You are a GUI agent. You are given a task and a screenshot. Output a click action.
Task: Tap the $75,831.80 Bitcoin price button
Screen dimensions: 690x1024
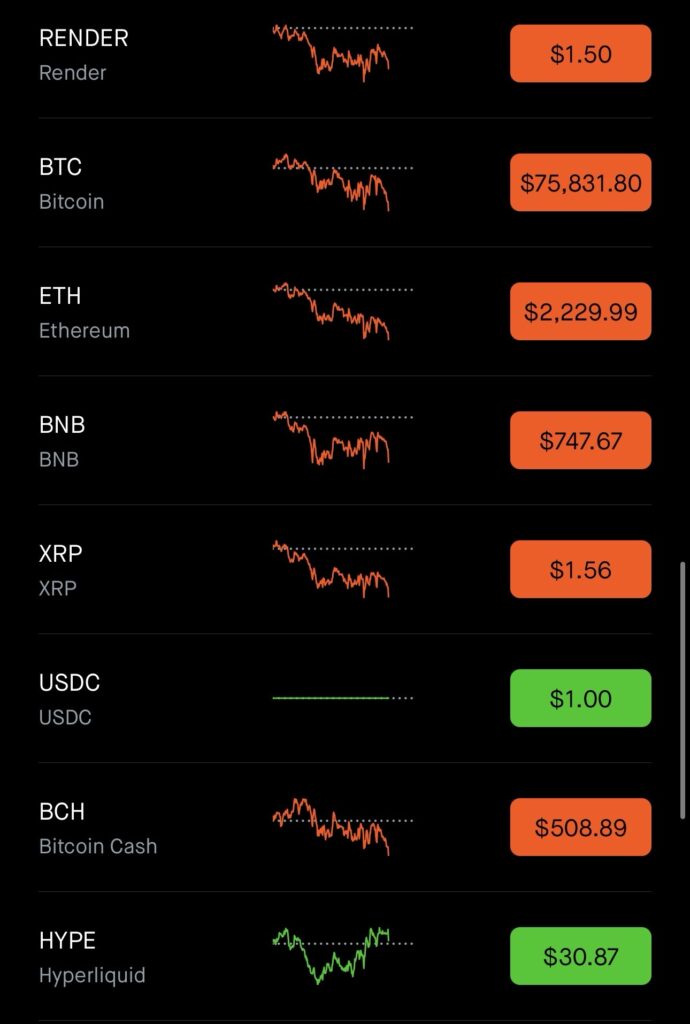[x=580, y=183]
